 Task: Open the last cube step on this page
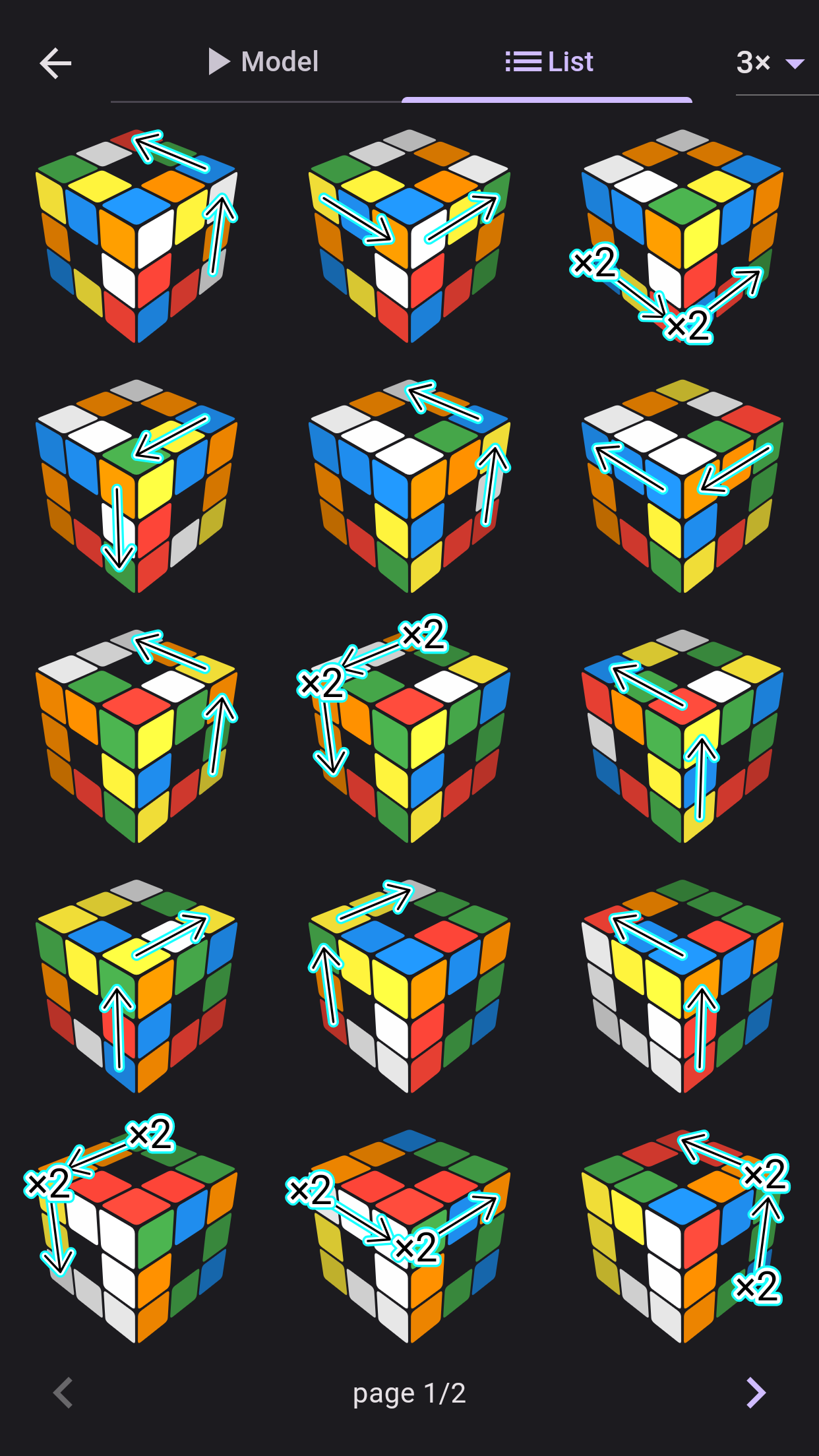pyautogui.click(x=682, y=1236)
